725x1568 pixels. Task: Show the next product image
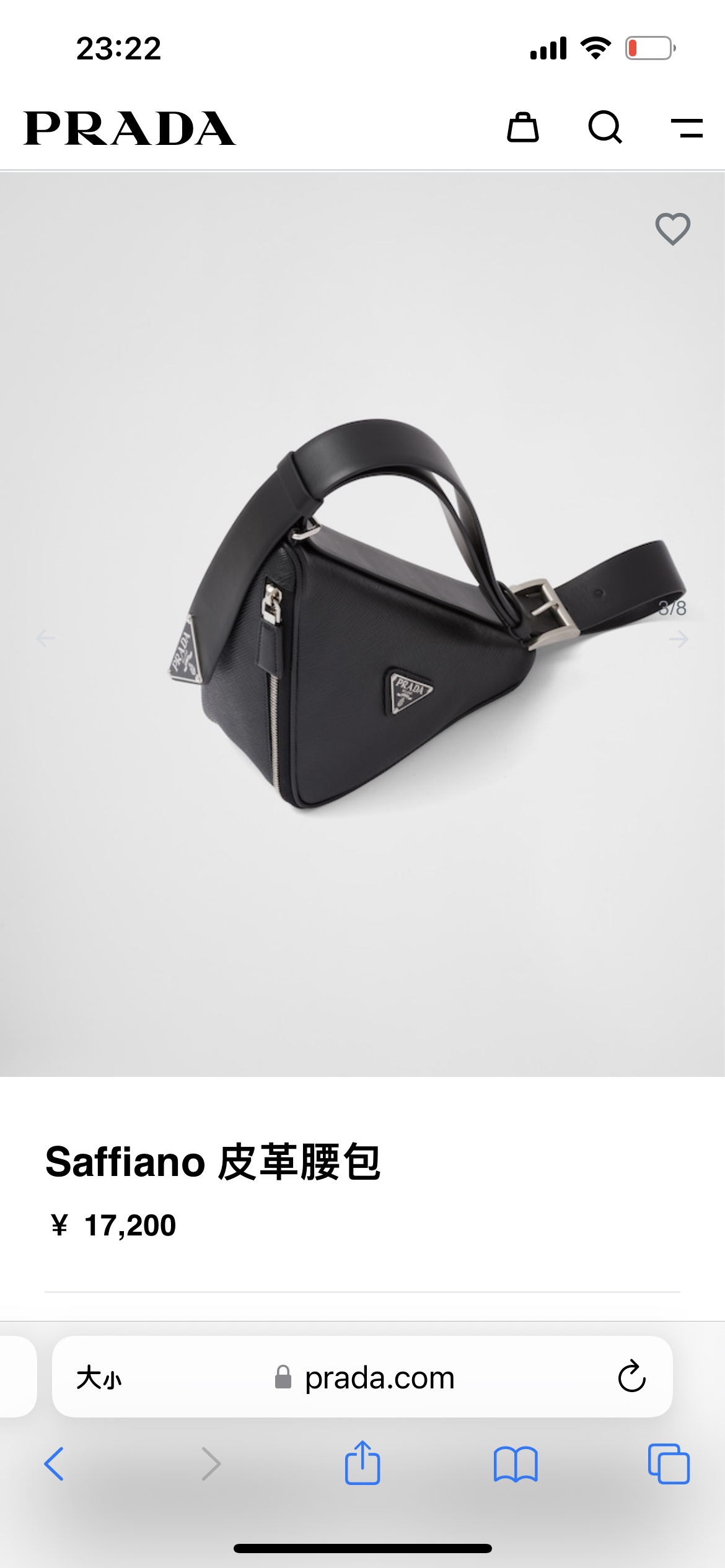pyautogui.click(x=679, y=638)
